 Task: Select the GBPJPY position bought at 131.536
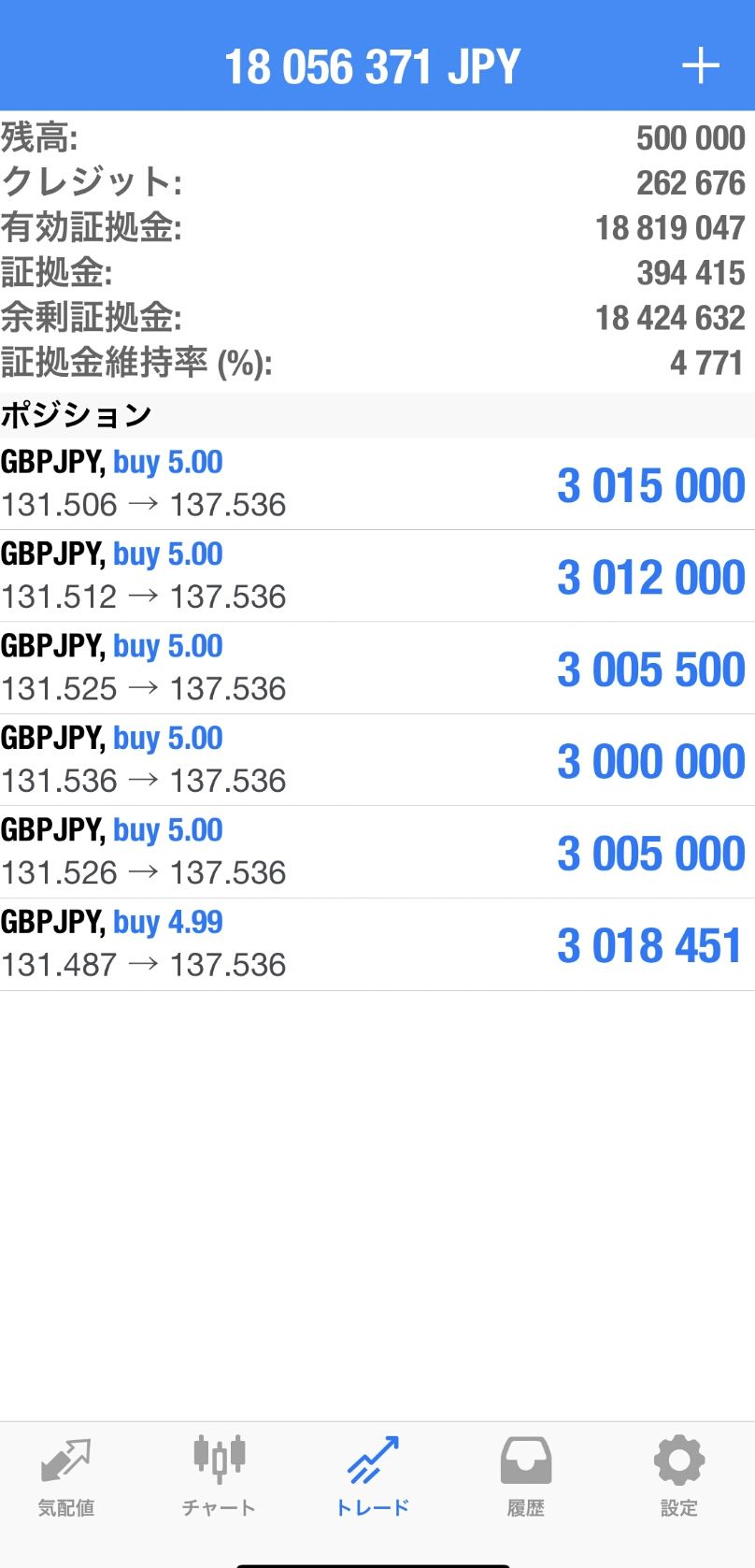pos(377,760)
